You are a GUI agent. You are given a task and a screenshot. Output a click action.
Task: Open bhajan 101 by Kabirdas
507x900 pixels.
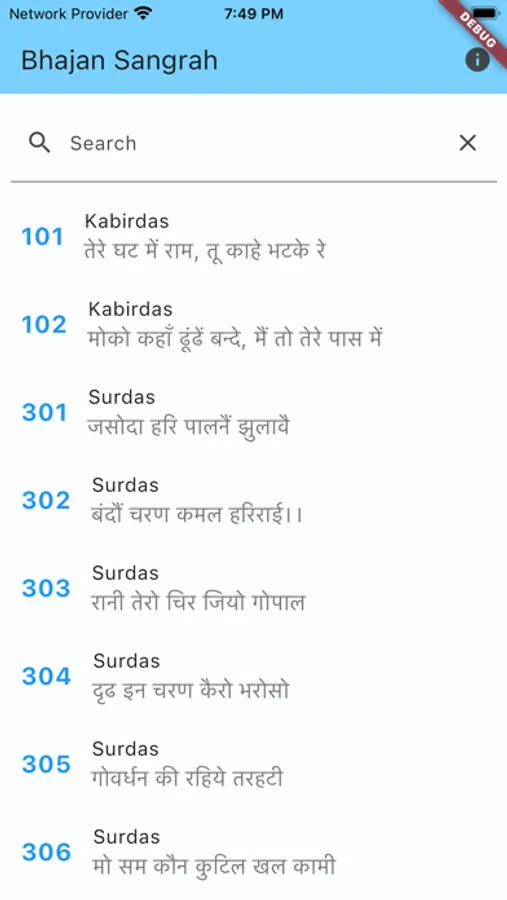pyautogui.click(x=253, y=236)
